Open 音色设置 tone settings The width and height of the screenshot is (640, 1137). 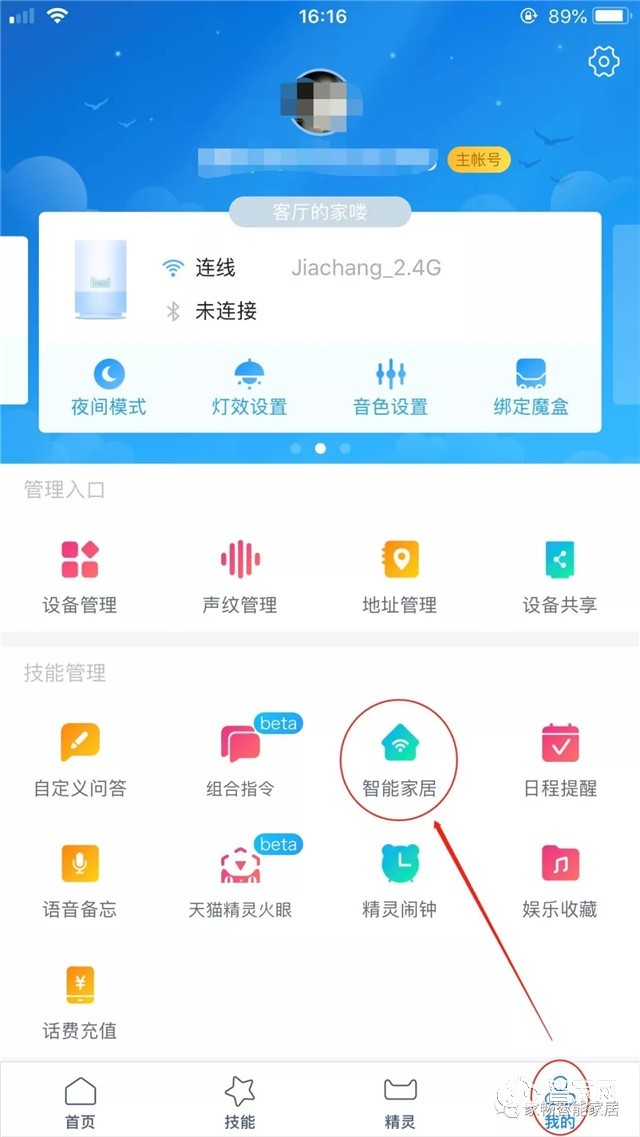point(390,388)
